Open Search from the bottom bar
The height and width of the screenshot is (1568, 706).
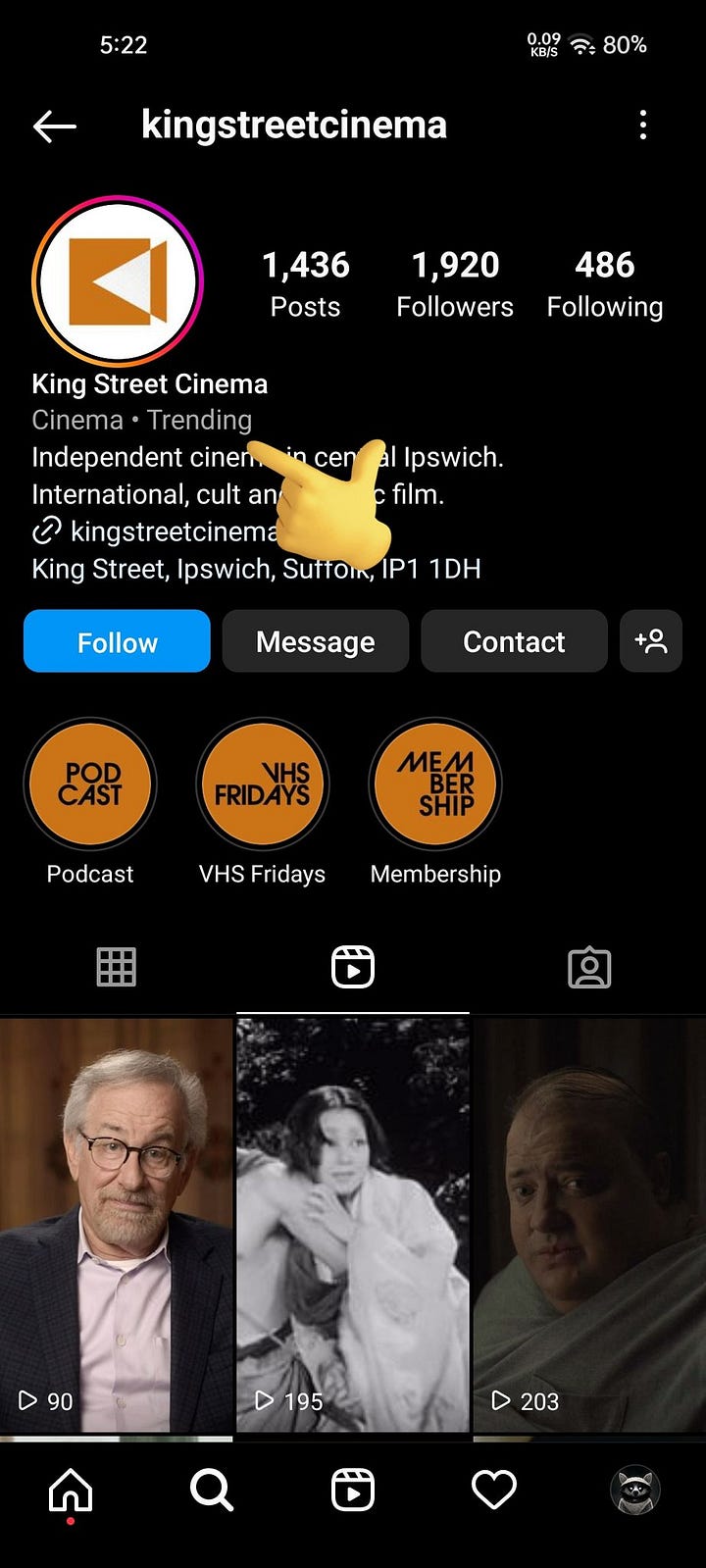[x=212, y=1491]
